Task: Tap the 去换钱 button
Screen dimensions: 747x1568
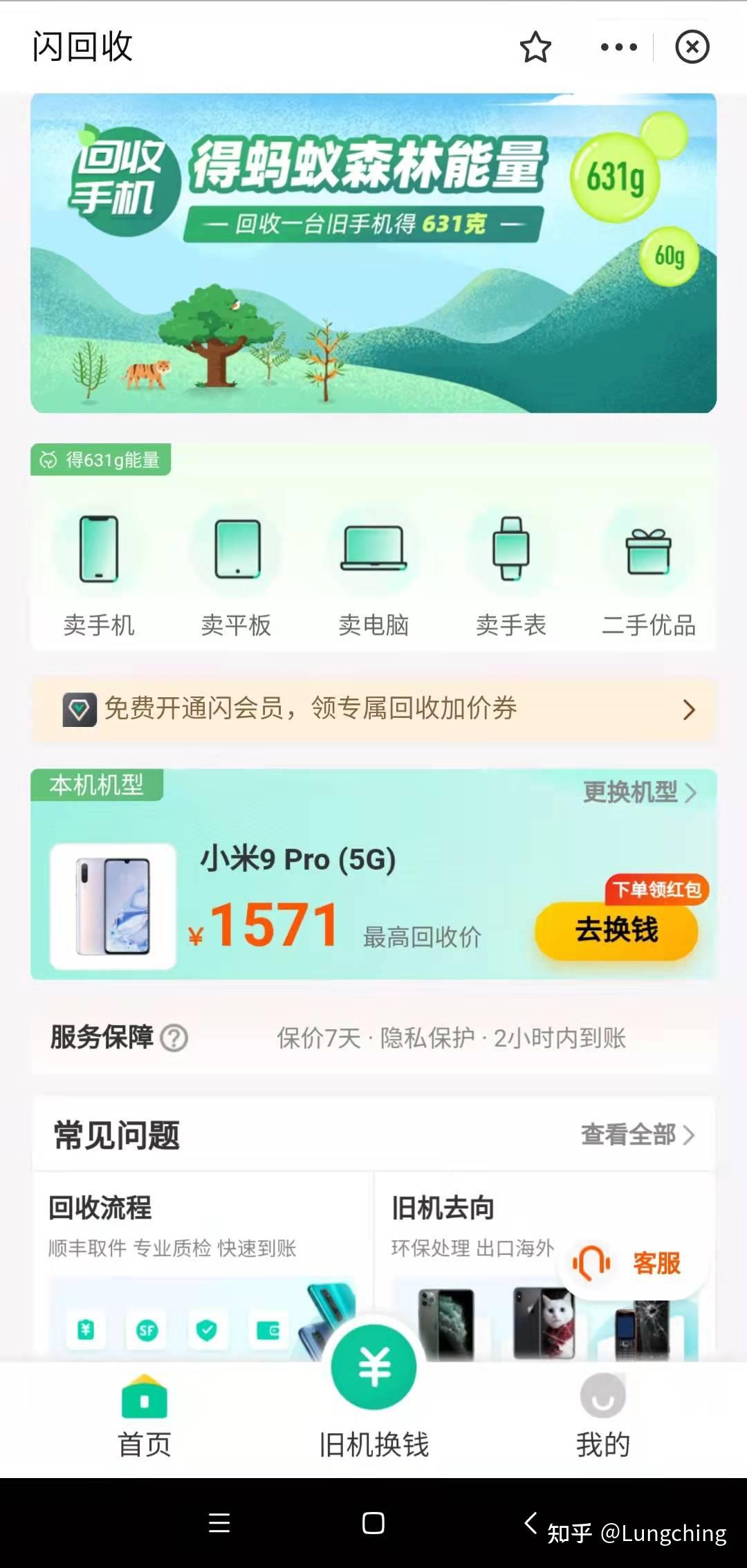Action: click(x=616, y=930)
